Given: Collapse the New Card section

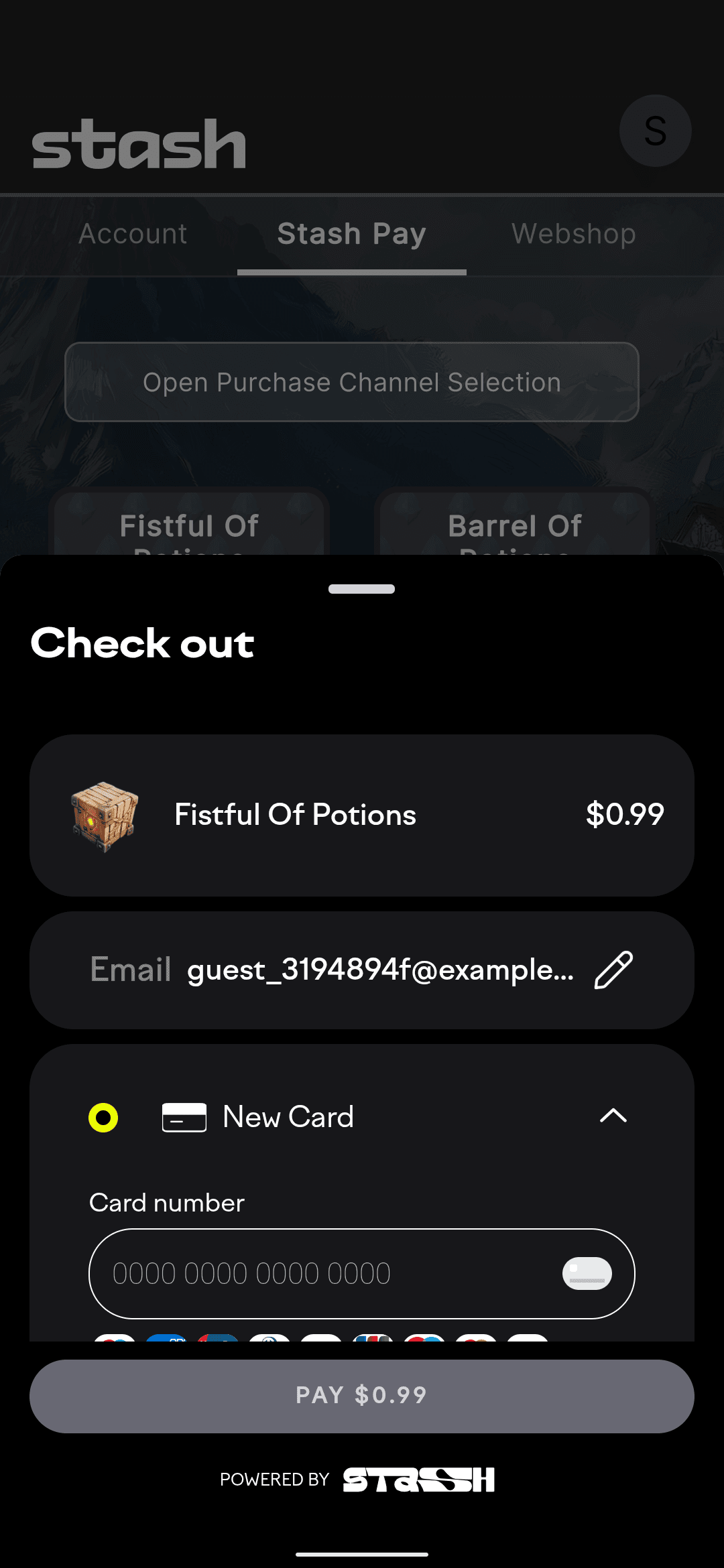Looking at the screenshot, I should point(613,1116).
